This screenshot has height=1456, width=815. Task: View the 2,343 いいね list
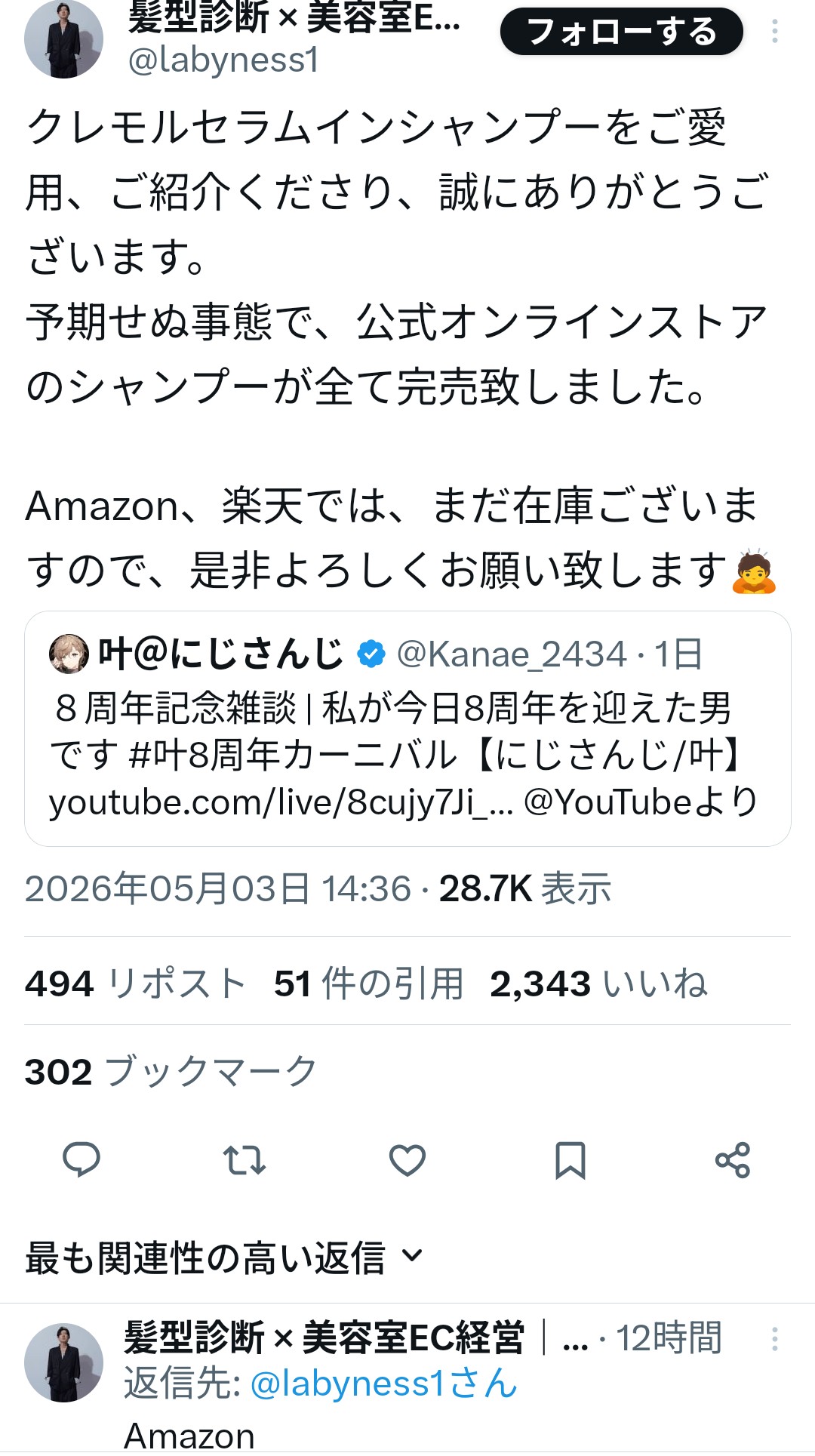click(599, 983)
